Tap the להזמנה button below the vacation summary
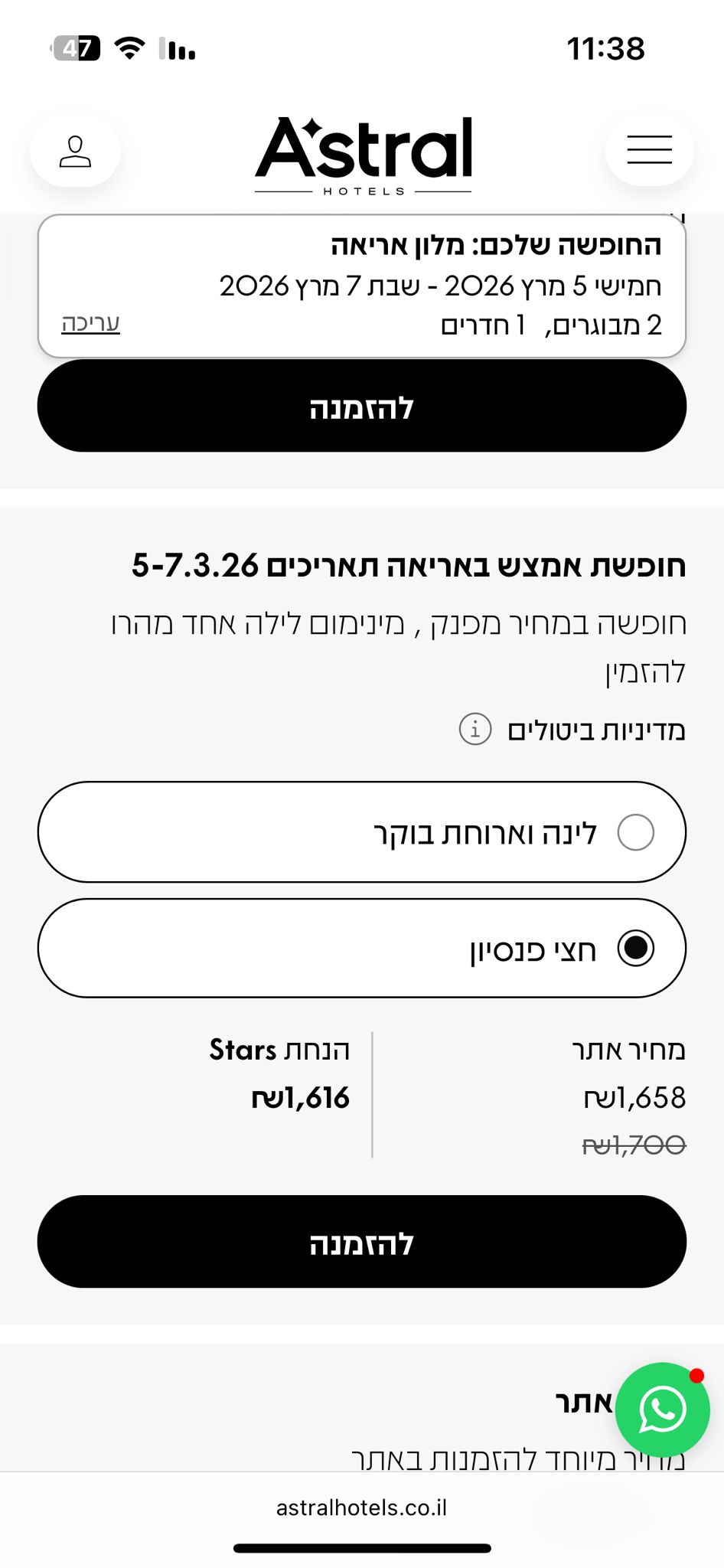Screen dimensions: 724x1568 [x=362, y=406]
